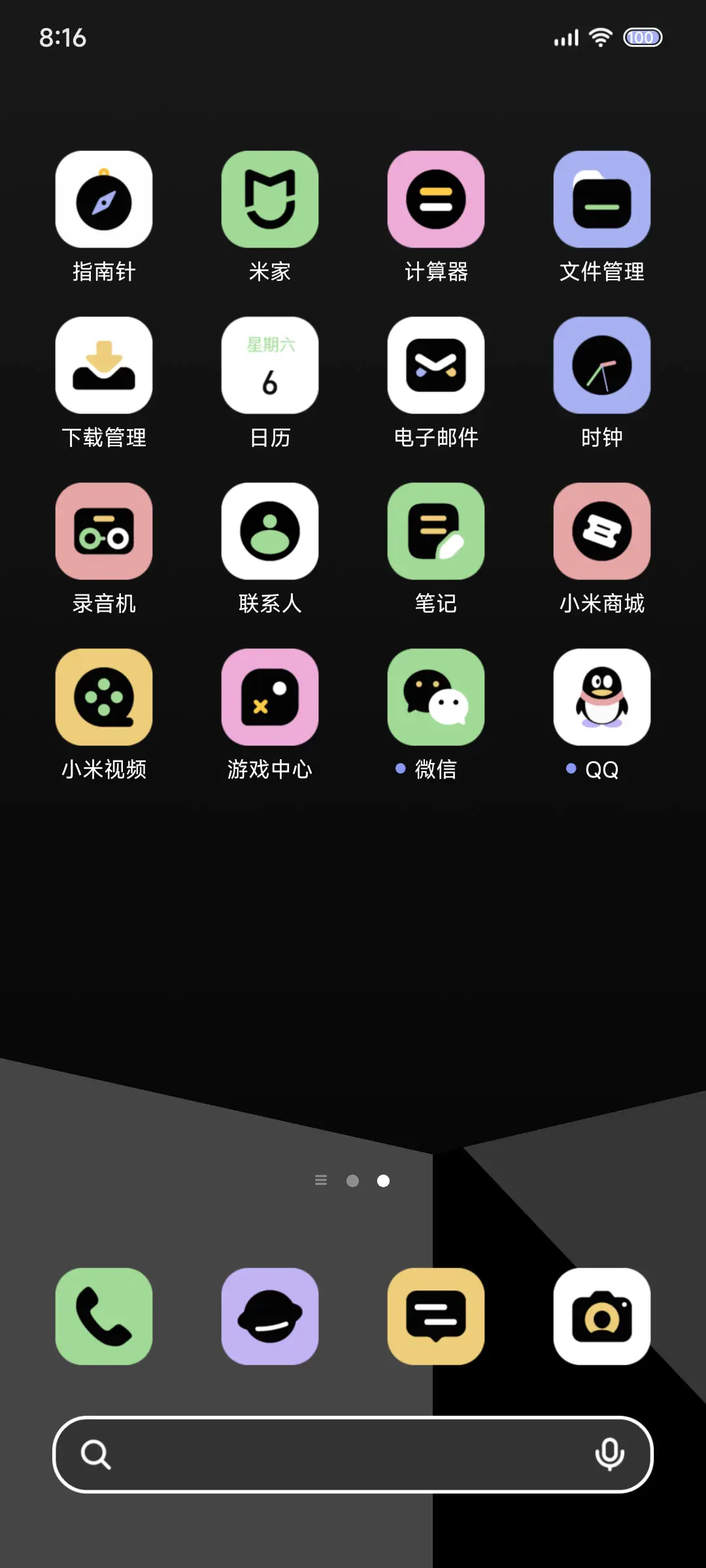Open the phone dialer in the dock

click(105, 1315)
